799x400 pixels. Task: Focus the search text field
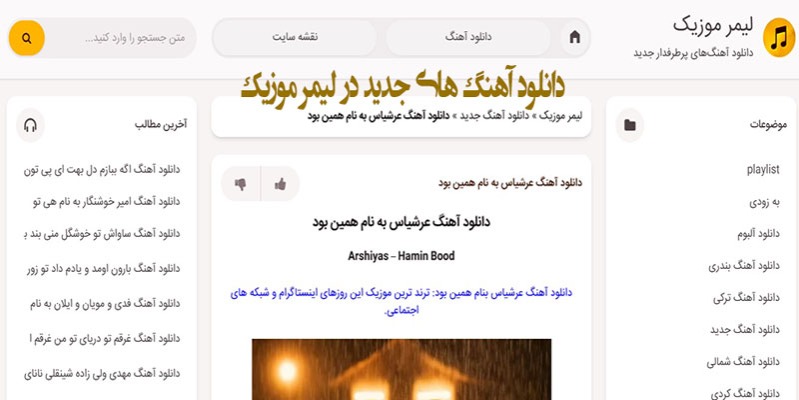(x=120, y=38)
